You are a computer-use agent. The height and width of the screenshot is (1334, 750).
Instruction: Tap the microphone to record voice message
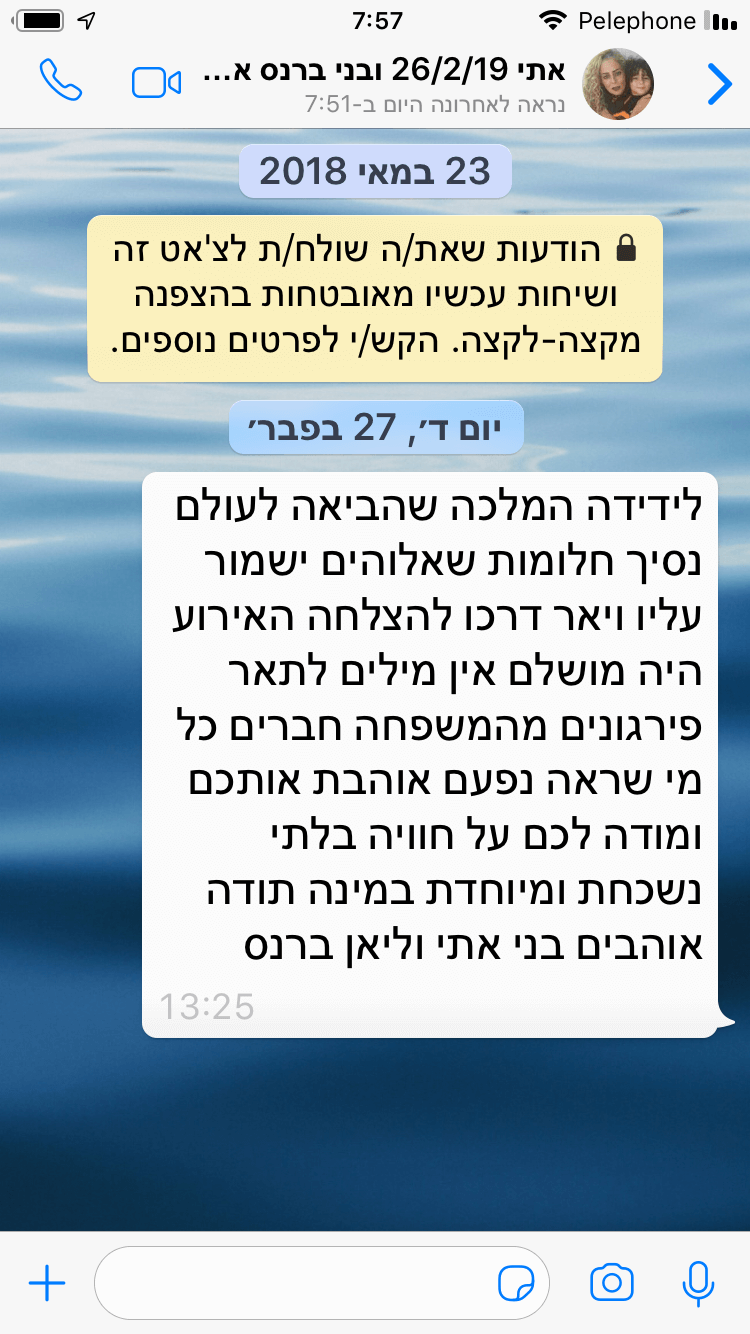(697, 1283)
